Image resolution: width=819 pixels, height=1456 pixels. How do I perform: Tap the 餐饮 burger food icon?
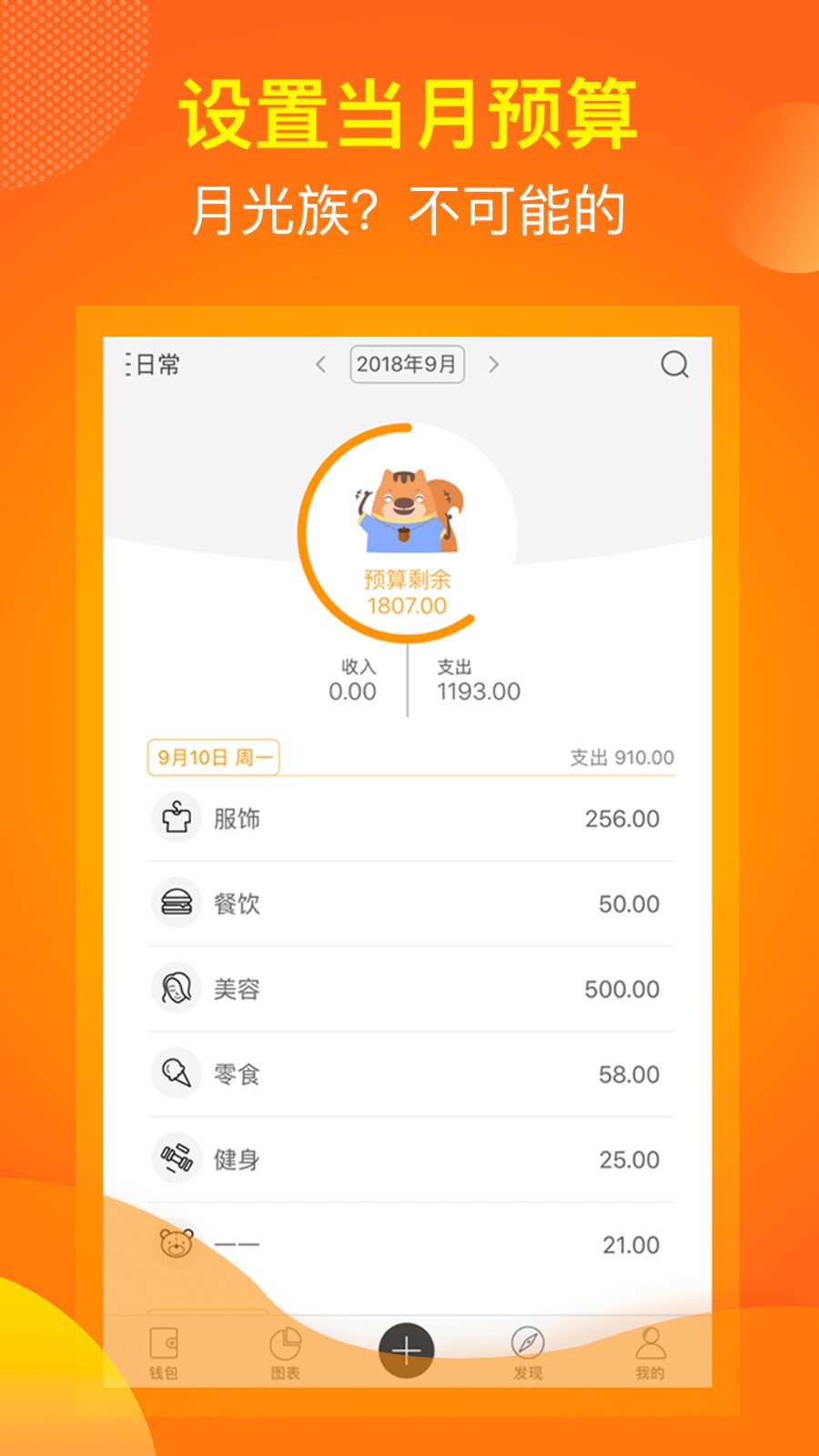[x=177, y=904]
